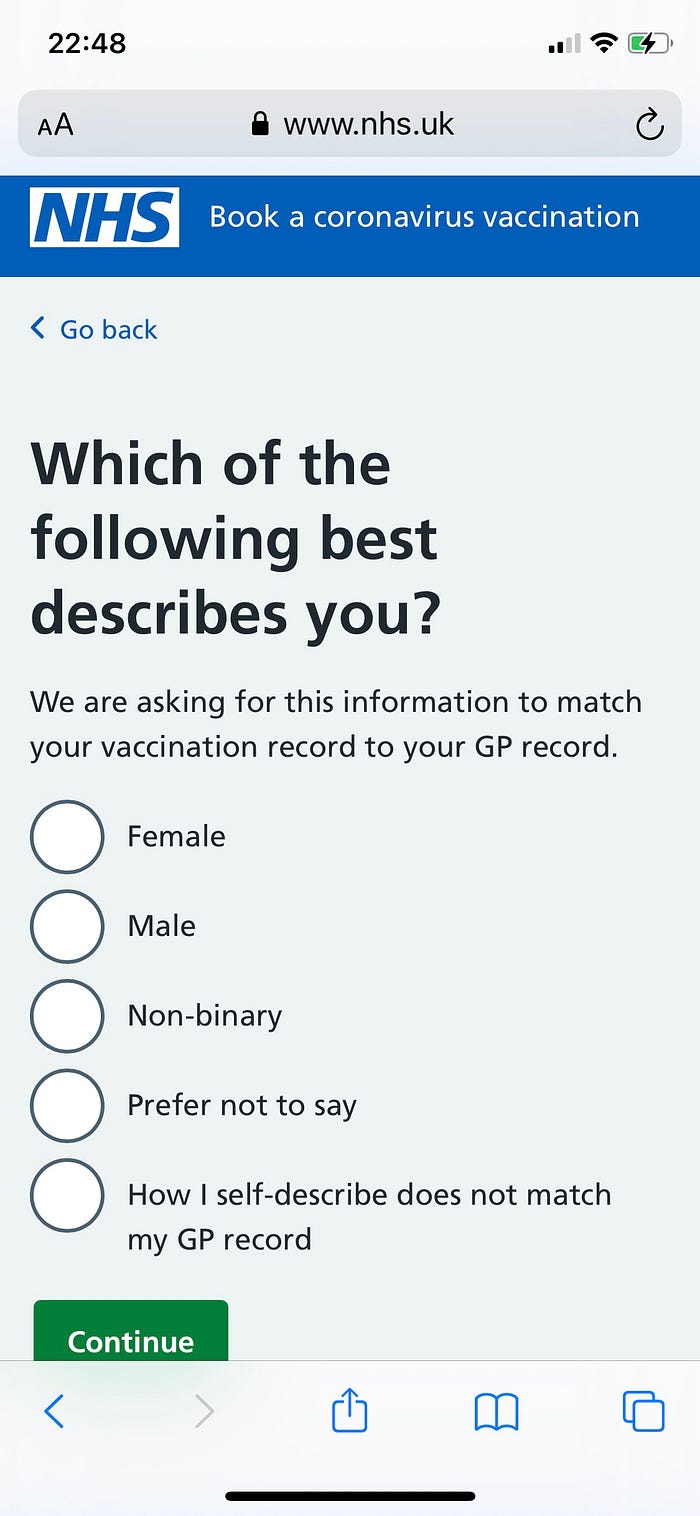Choose the Male radio button
This screenshot has height=1516, width=700.
[67, 926]
